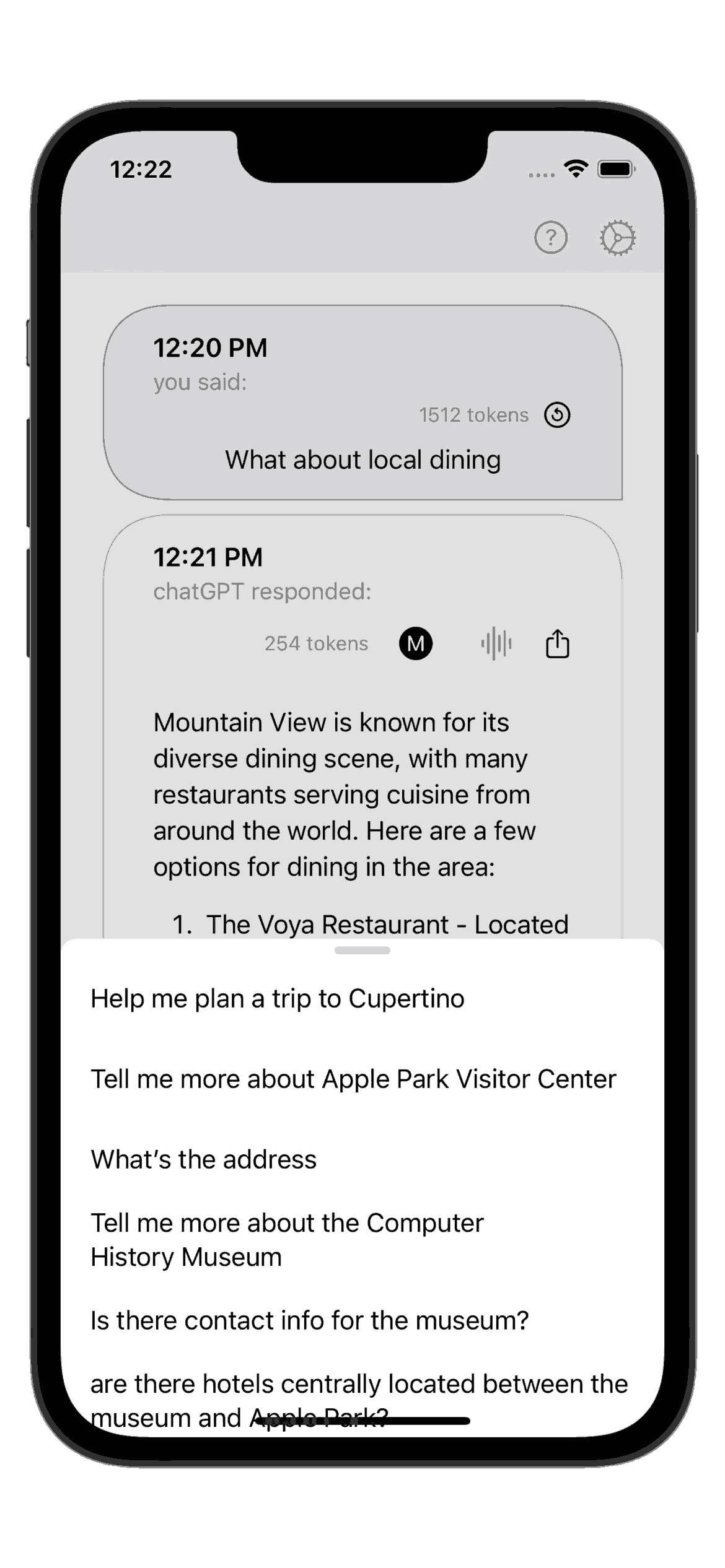Choose 'Is there contact info for the museum?'
The image size is (725, 1568).
click(362, 1320)
